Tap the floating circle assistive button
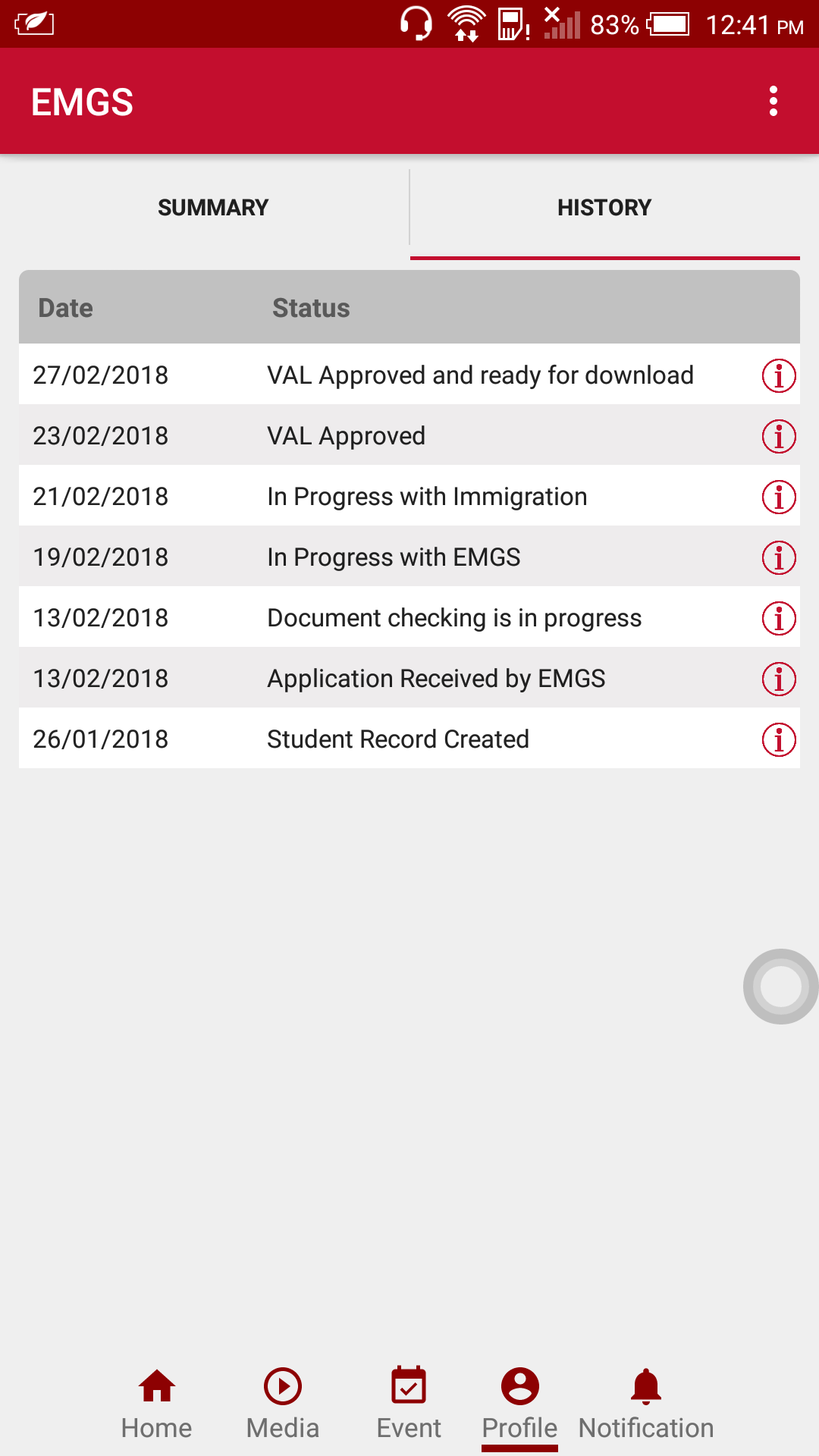The height and width of the screenshot is (1456, 819). pos(780,986)
